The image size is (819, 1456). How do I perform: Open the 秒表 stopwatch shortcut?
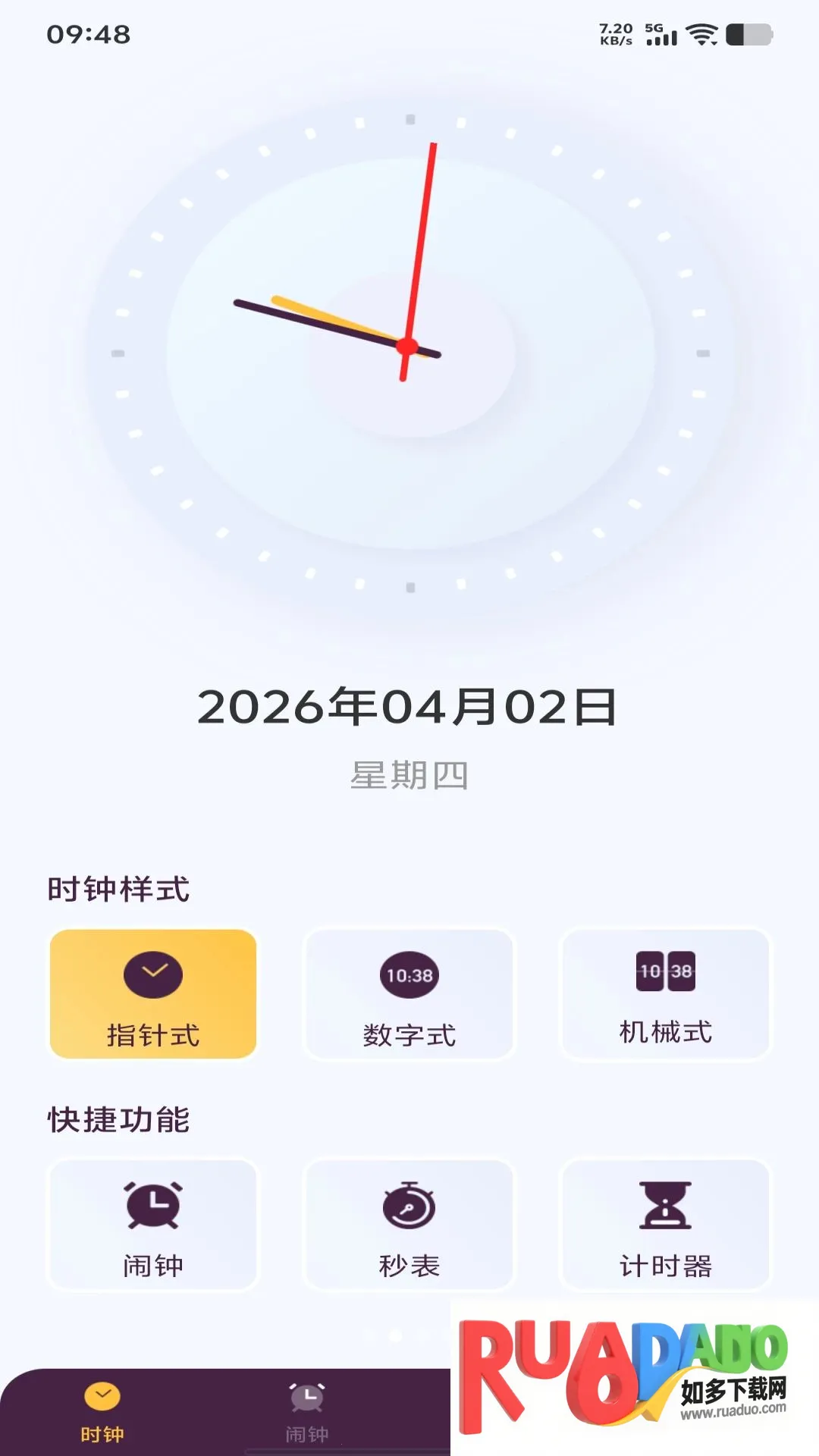409,1225
